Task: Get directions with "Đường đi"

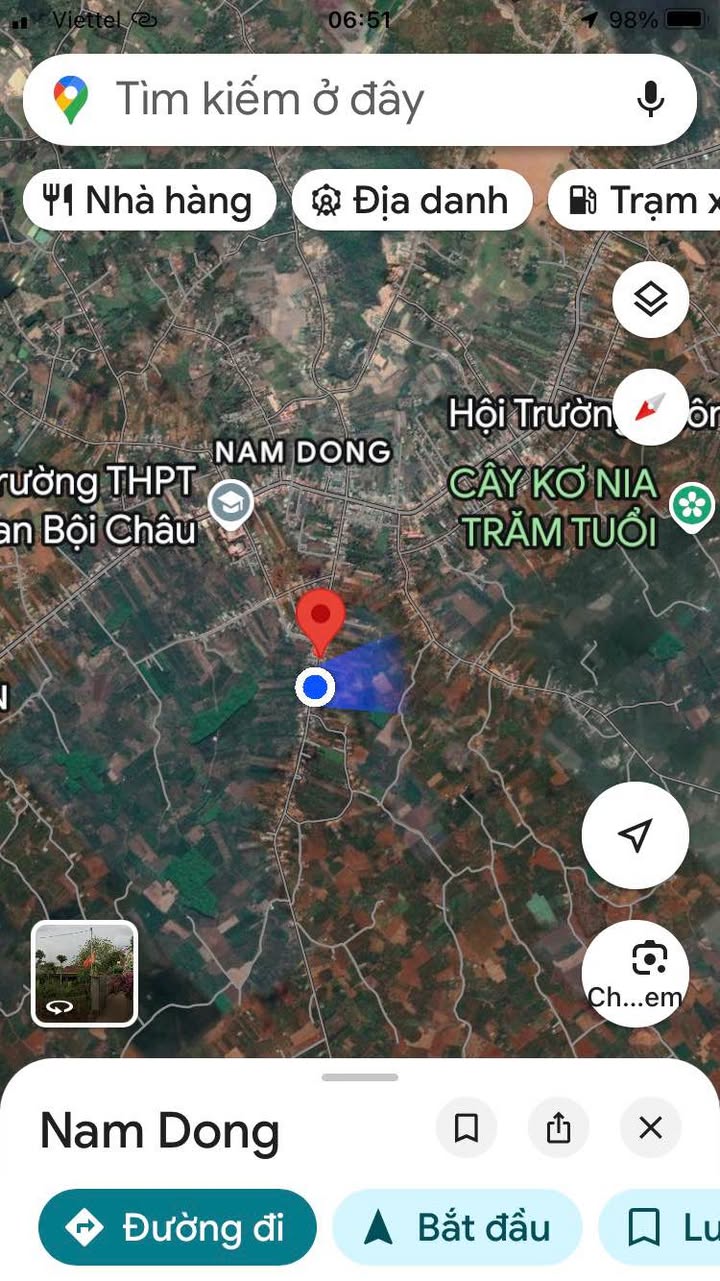Action: pyautogui.click(x=177, y=1227)
